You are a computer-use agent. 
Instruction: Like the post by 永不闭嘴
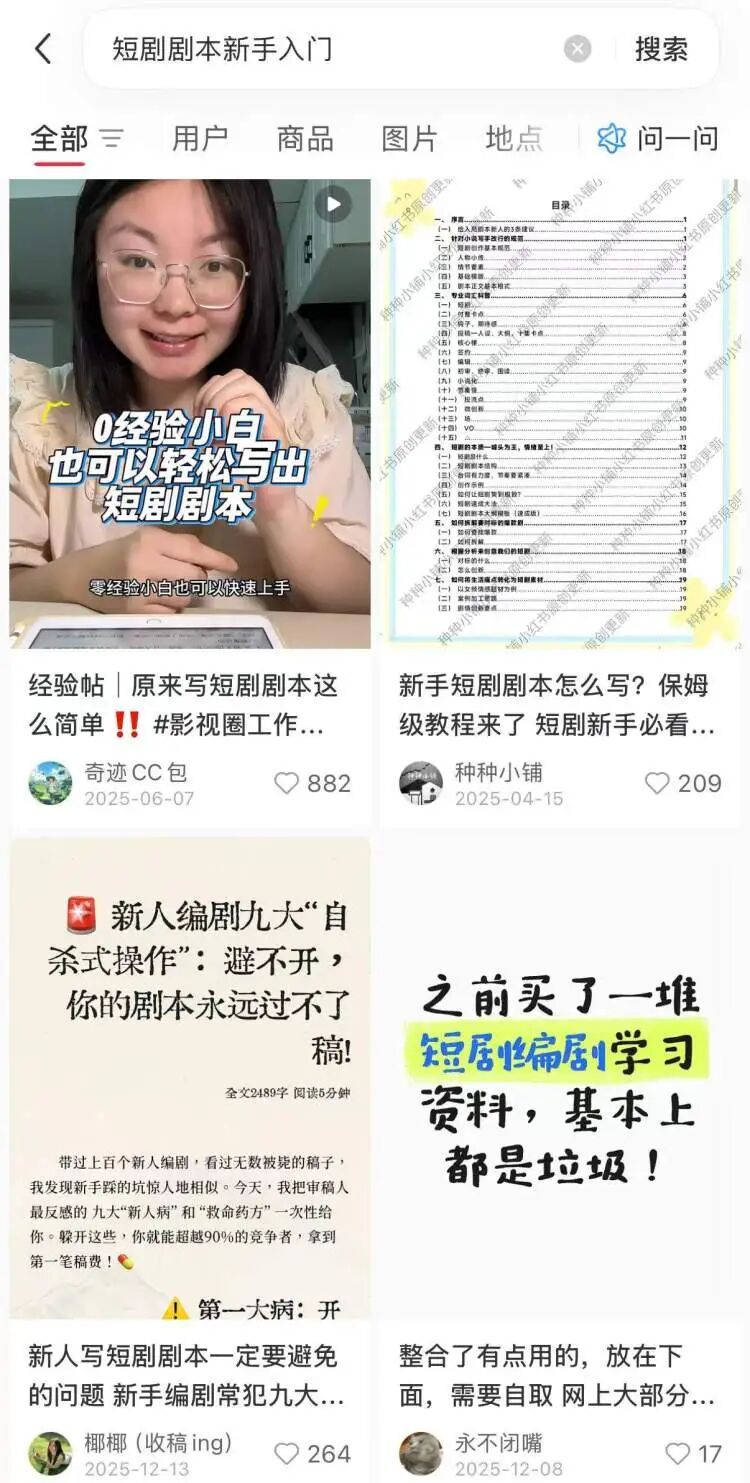[677, 1453]
